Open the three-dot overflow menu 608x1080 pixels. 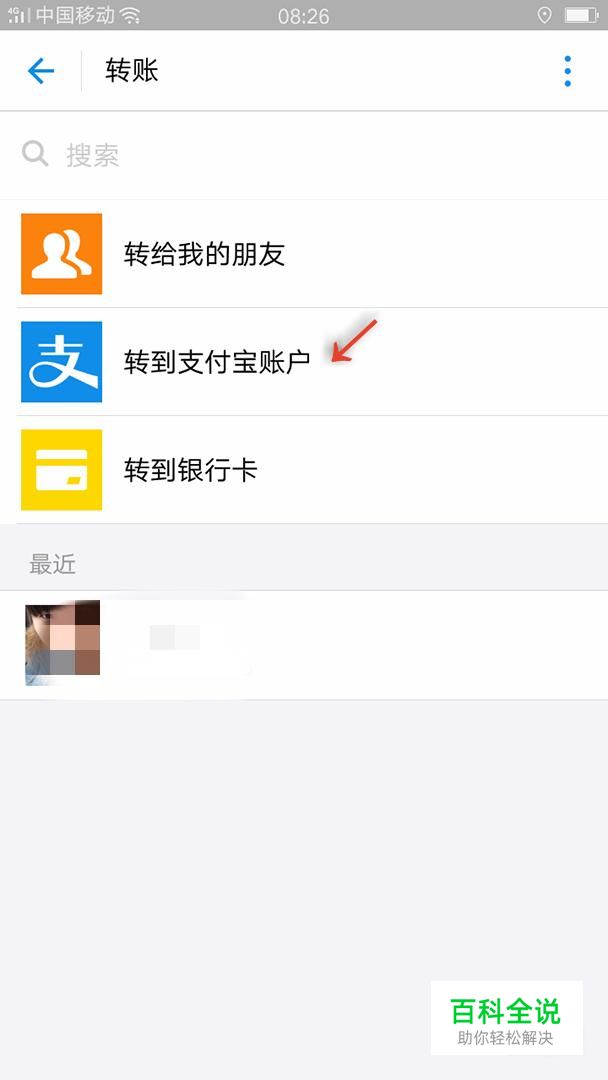point(567,71)
